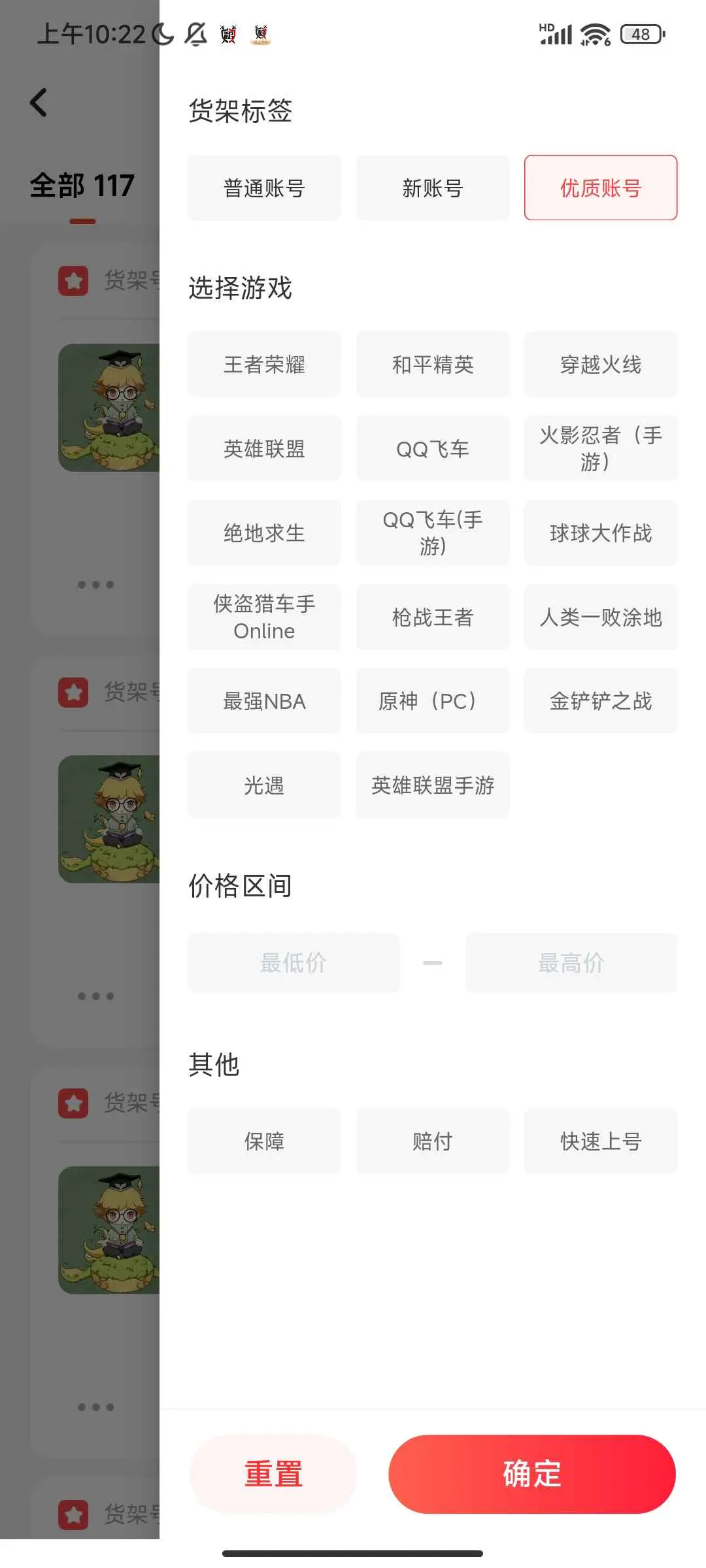Select the 普通账号 shelf tag

tap(264, 188)
